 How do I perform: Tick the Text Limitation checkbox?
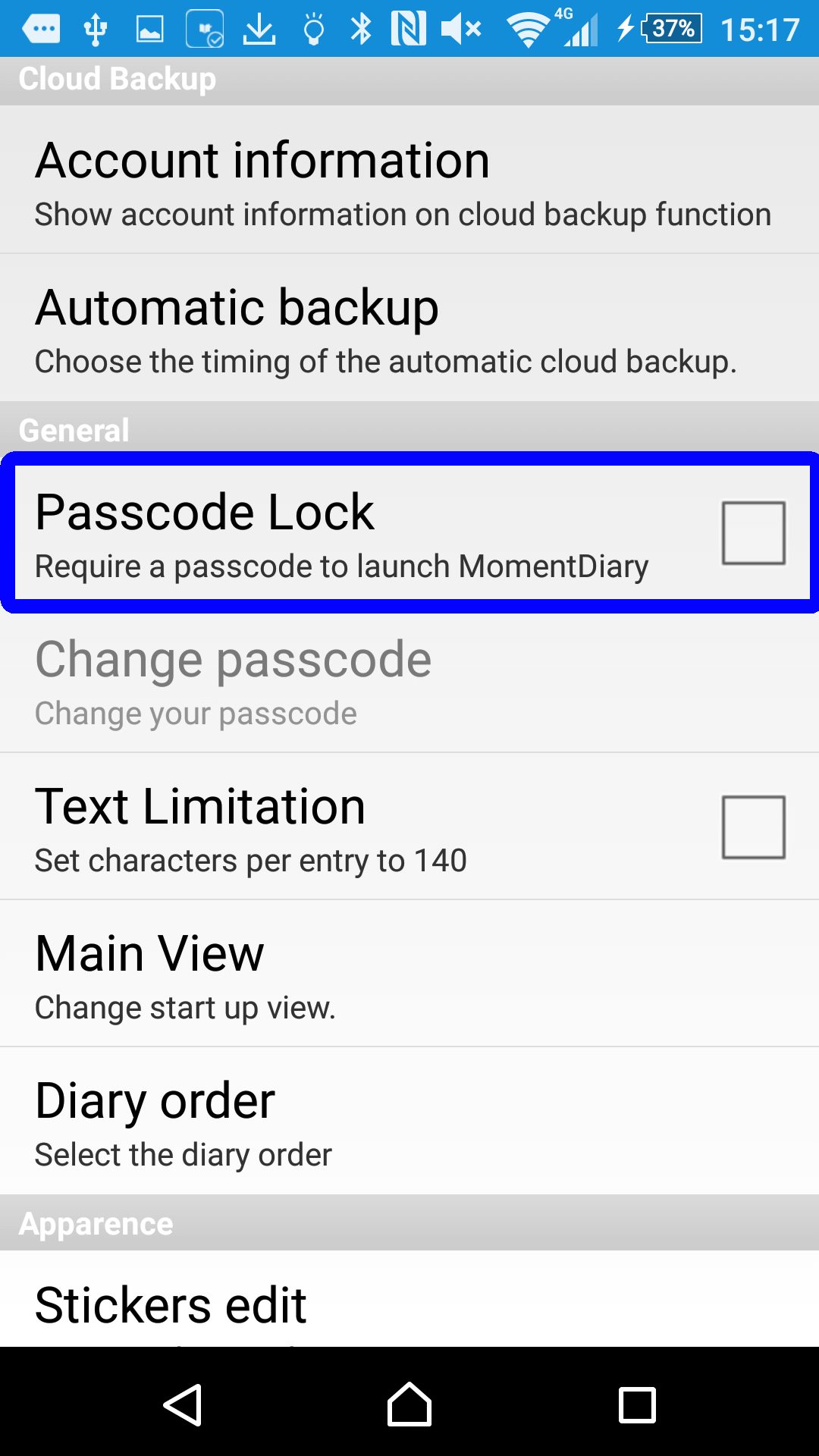[x=753, y=827]
